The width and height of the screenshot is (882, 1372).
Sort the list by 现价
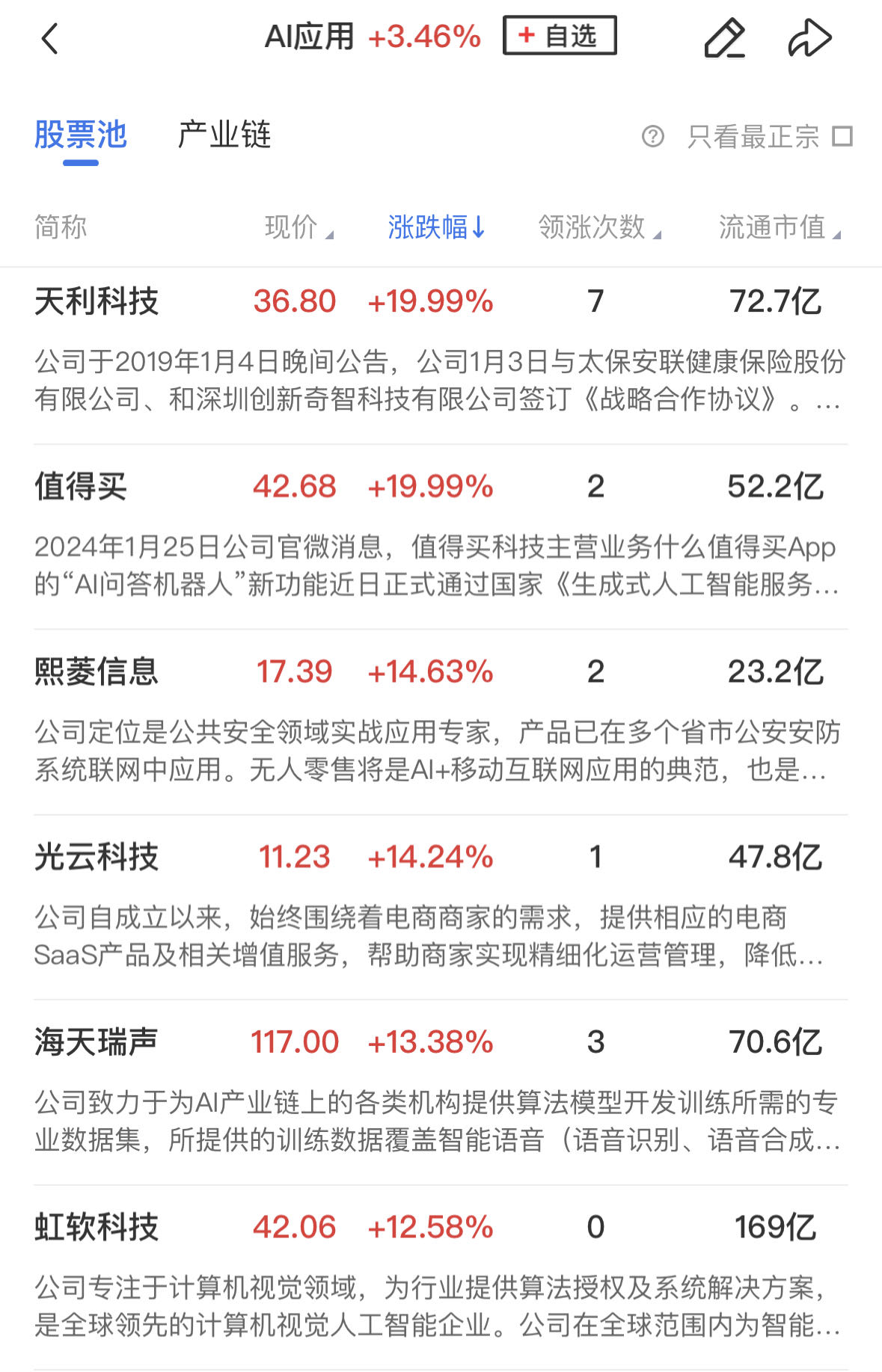coord(298,227)
